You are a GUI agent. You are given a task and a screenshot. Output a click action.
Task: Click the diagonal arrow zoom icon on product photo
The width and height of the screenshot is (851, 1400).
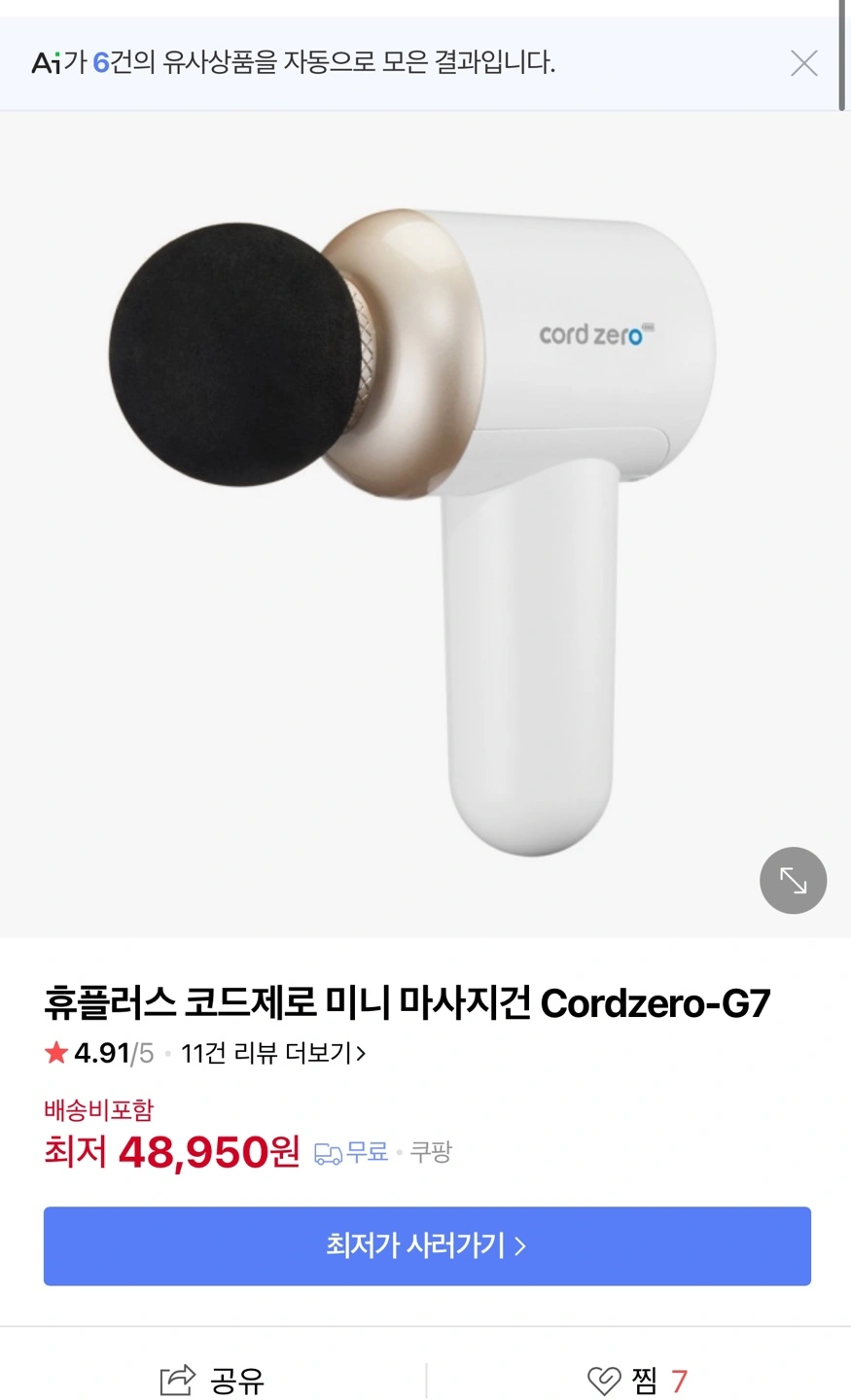793,880
